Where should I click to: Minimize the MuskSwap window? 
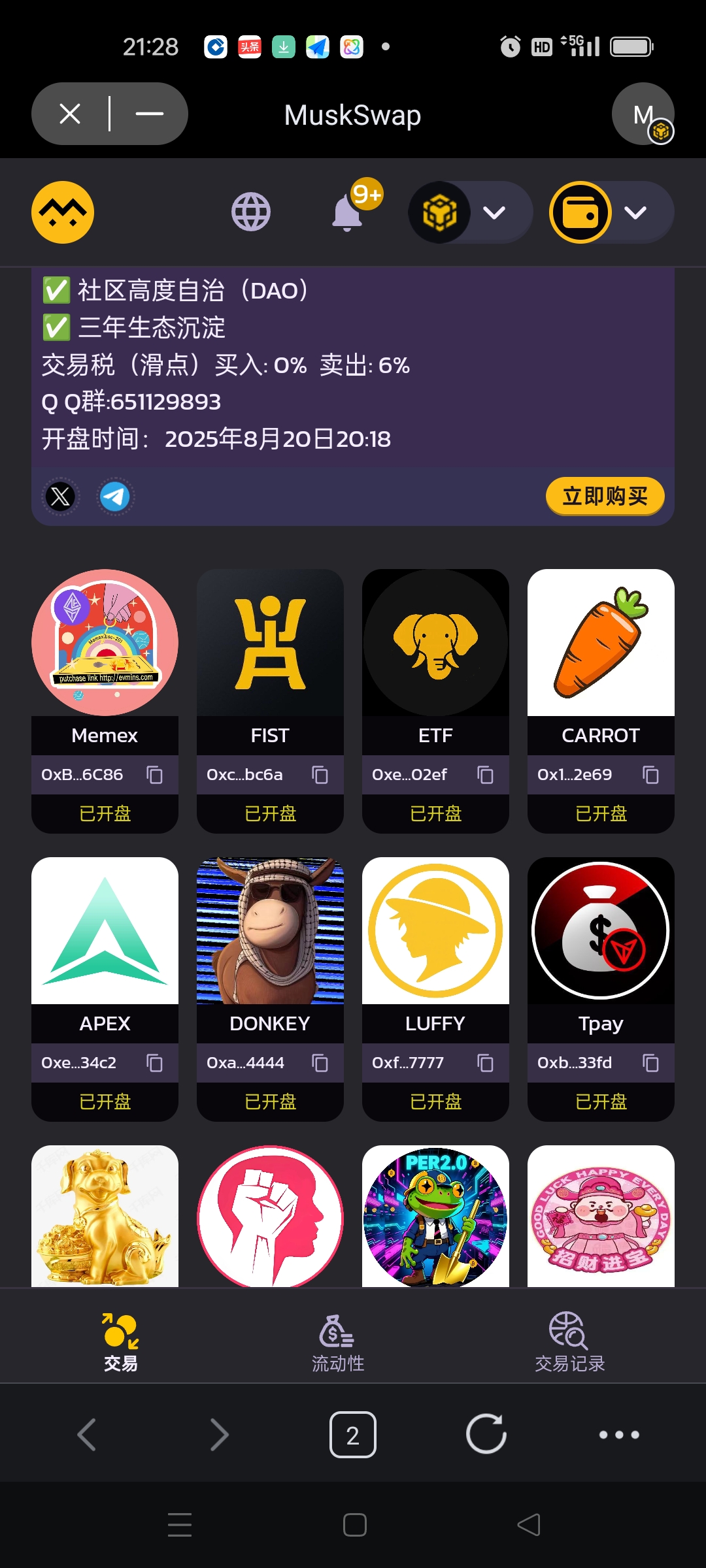pos(150,114)
